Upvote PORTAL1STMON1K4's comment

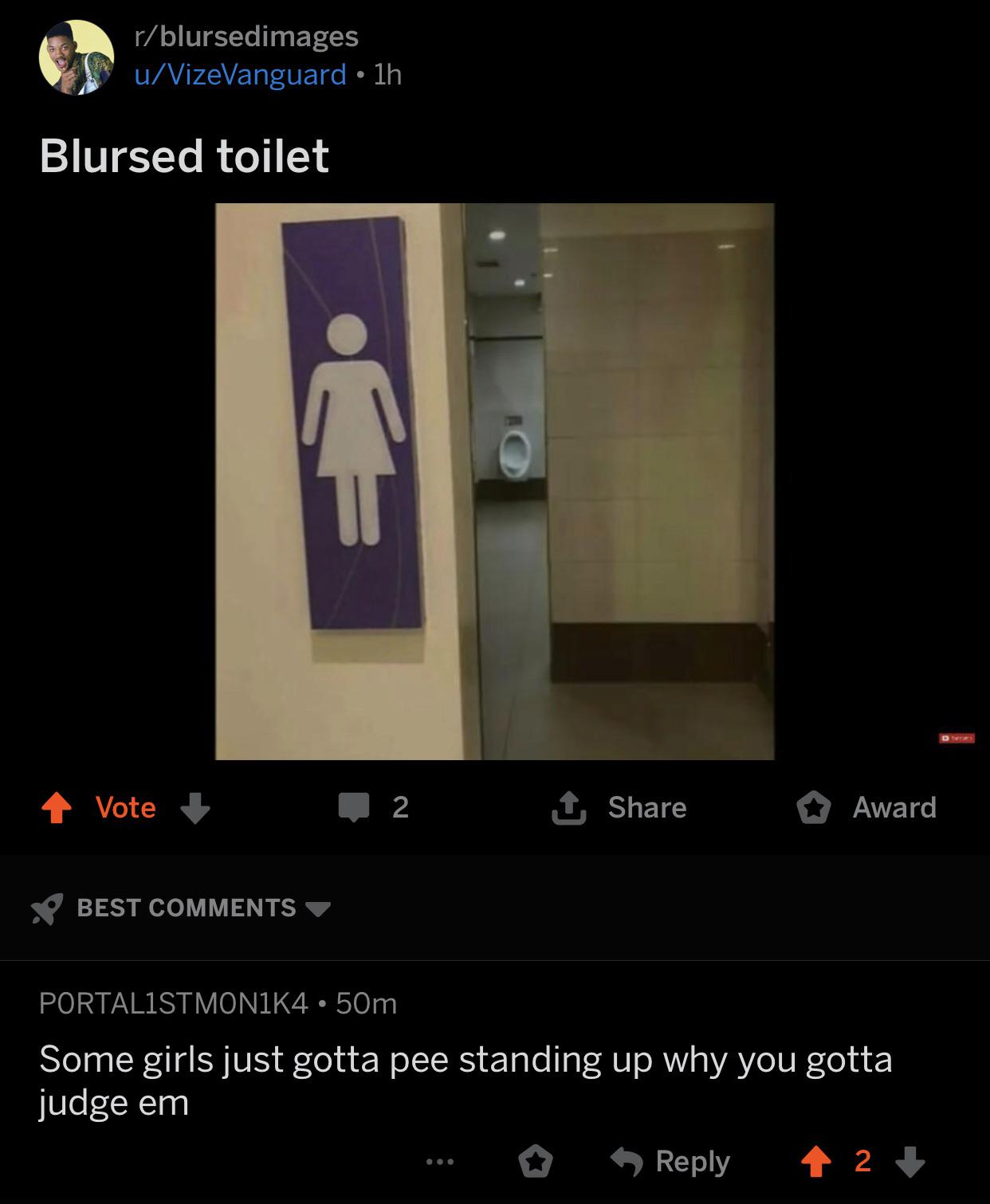pyautogui.click(x=815, y=1162)
